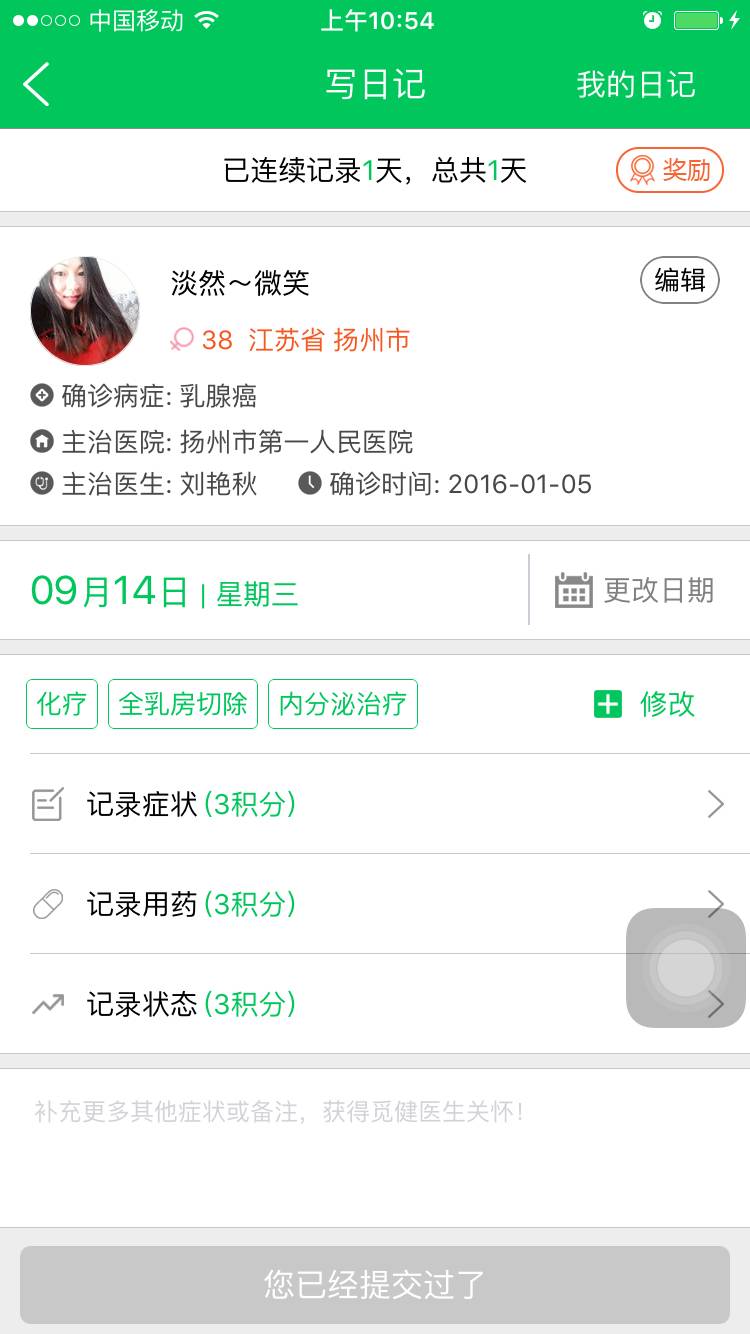Go back using the top-left arrow
This screenshot has width=750, height=1334.
pyautogui.click(x=37, y=84)
